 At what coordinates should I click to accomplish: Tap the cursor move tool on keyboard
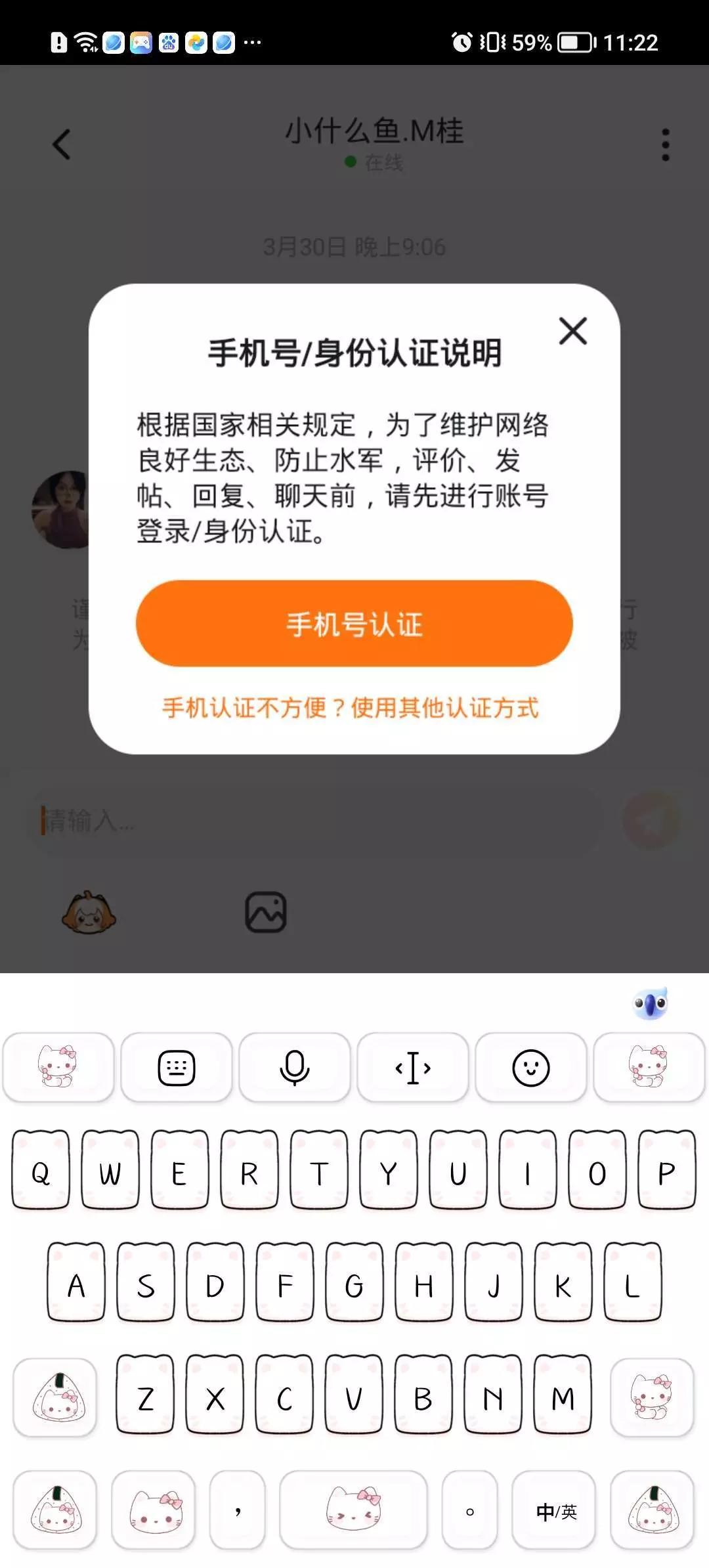pyautogui.click(x=413, y=1068)
